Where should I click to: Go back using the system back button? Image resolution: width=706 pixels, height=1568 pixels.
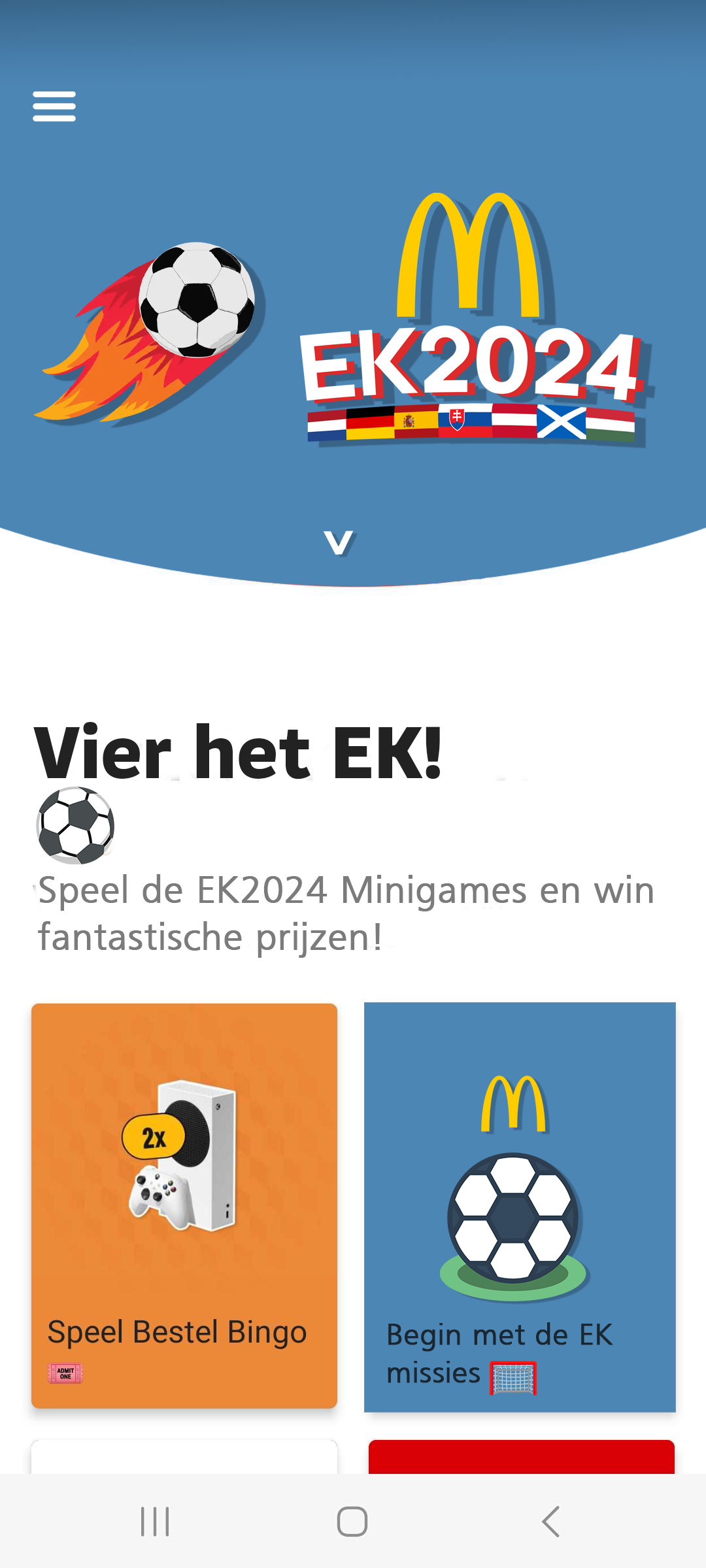point(550,1522)
